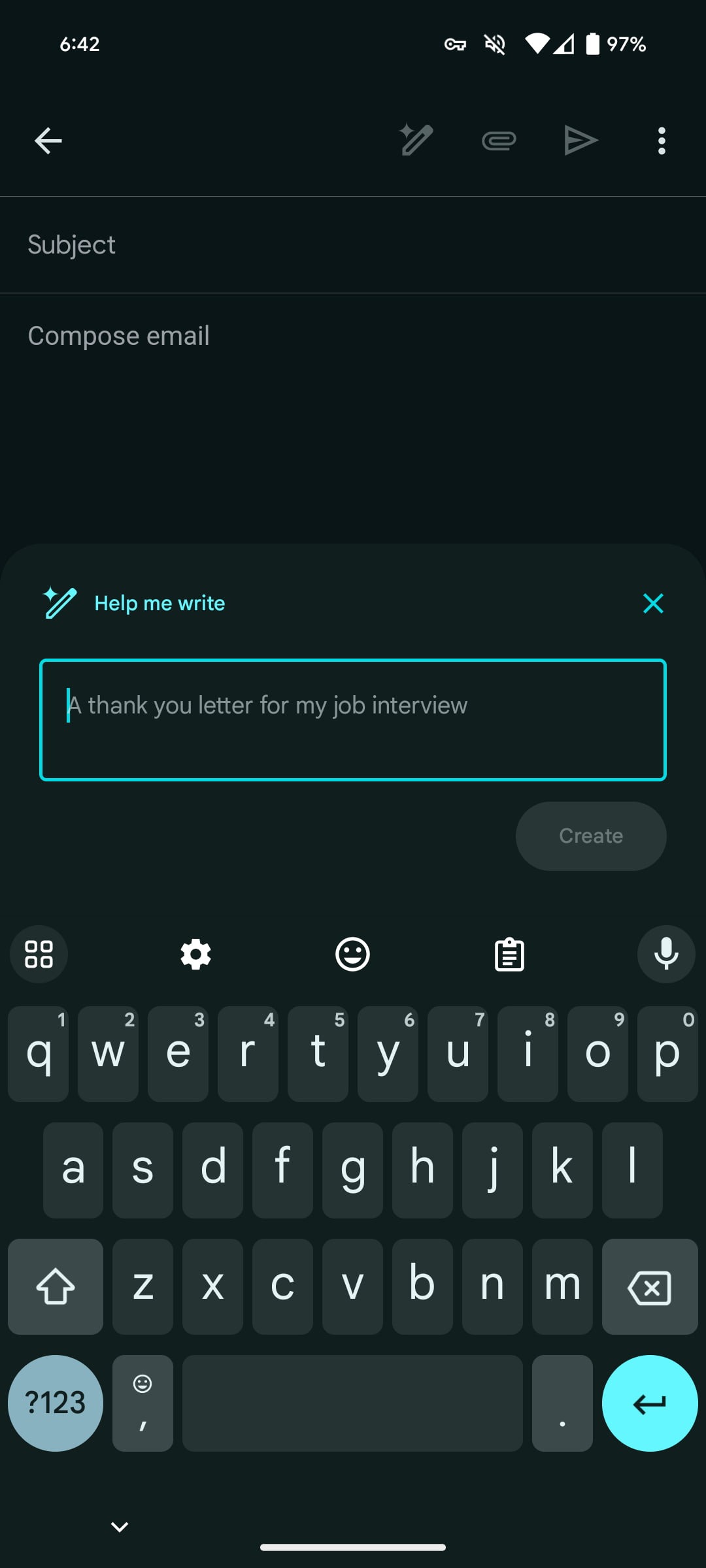Hit the shift key
Image resolution: width=706 pixels, height=1568 pixels.
tap(56, 1286)
